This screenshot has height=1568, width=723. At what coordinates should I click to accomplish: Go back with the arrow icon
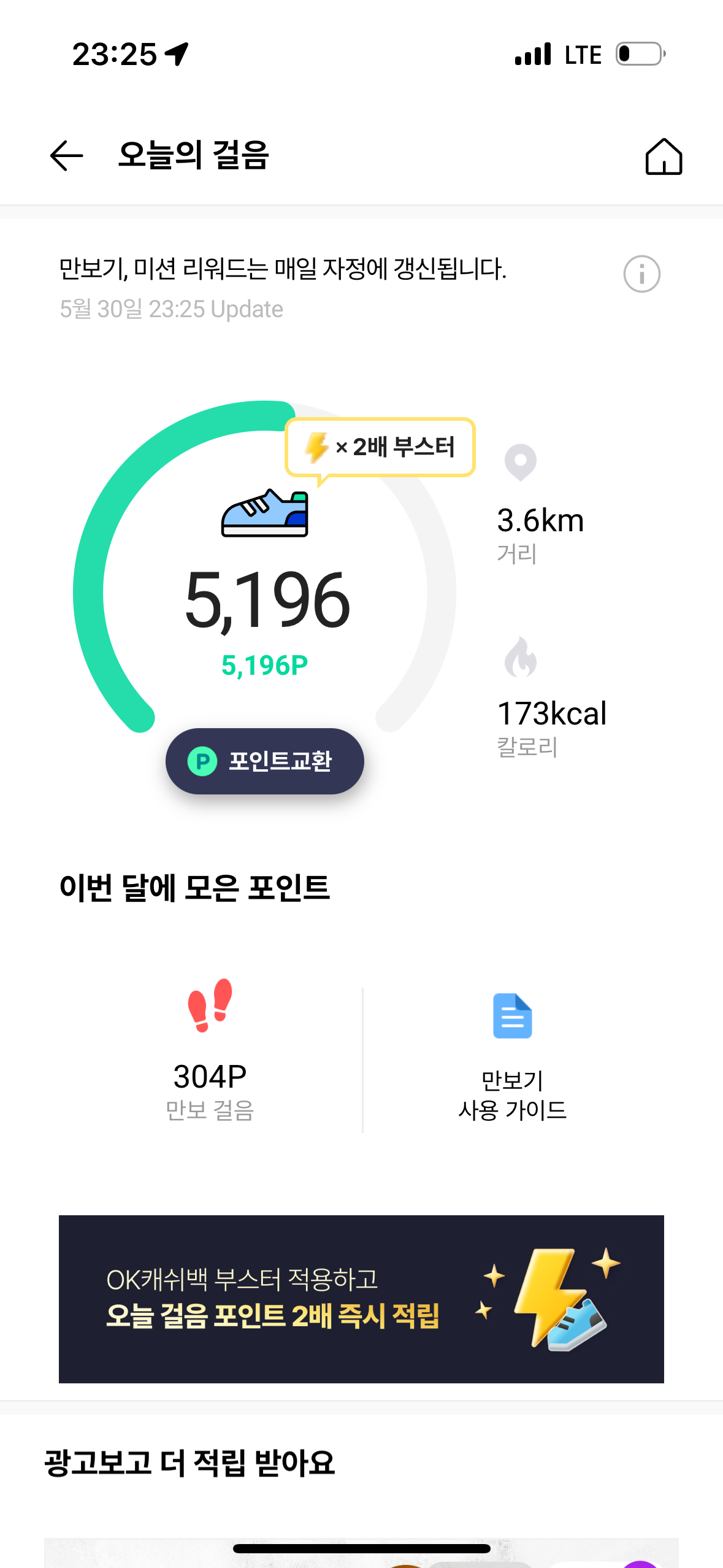click(x=66, y=156)
